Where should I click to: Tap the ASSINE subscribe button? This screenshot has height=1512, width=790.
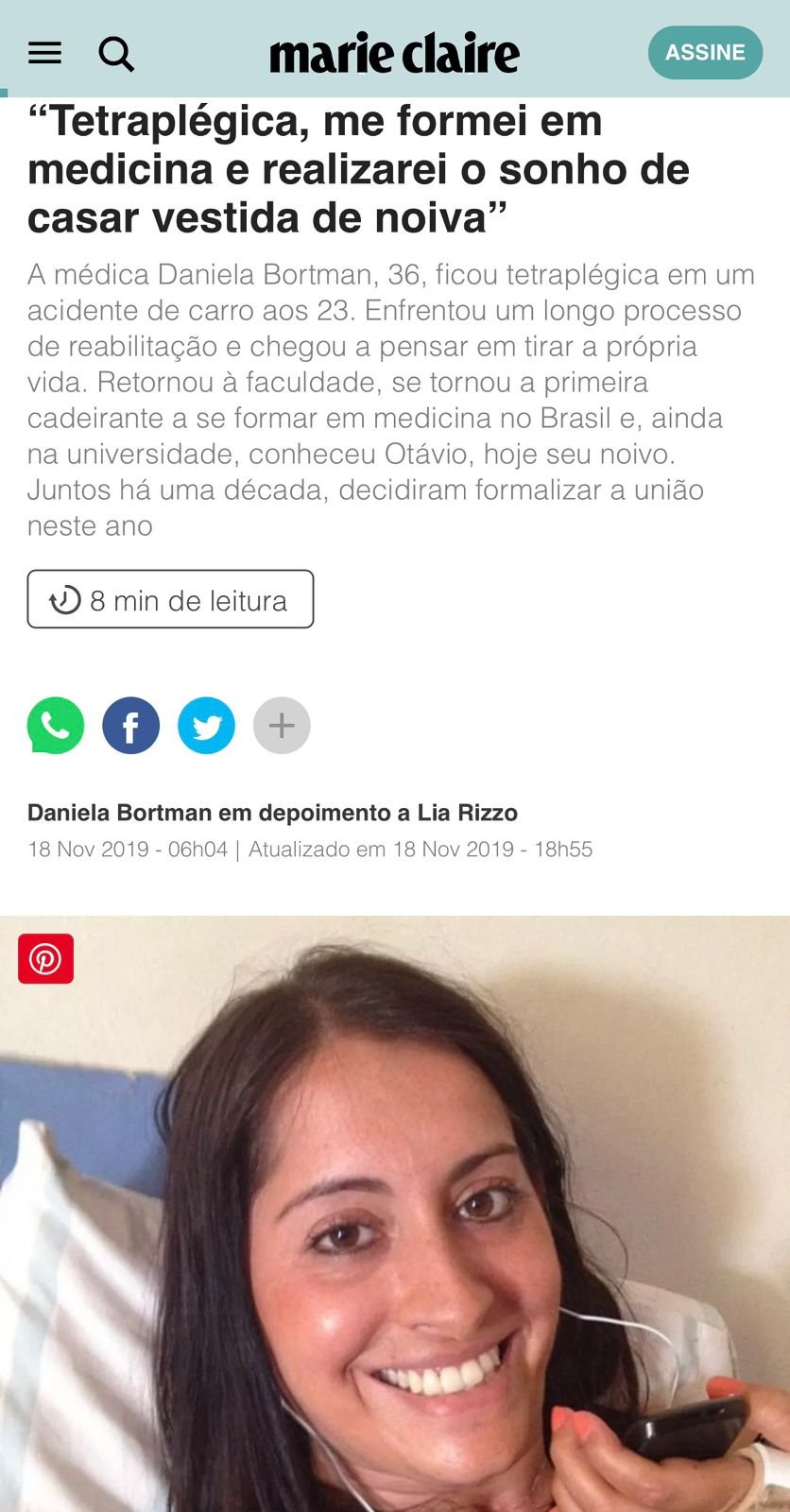tap(705, 53)
